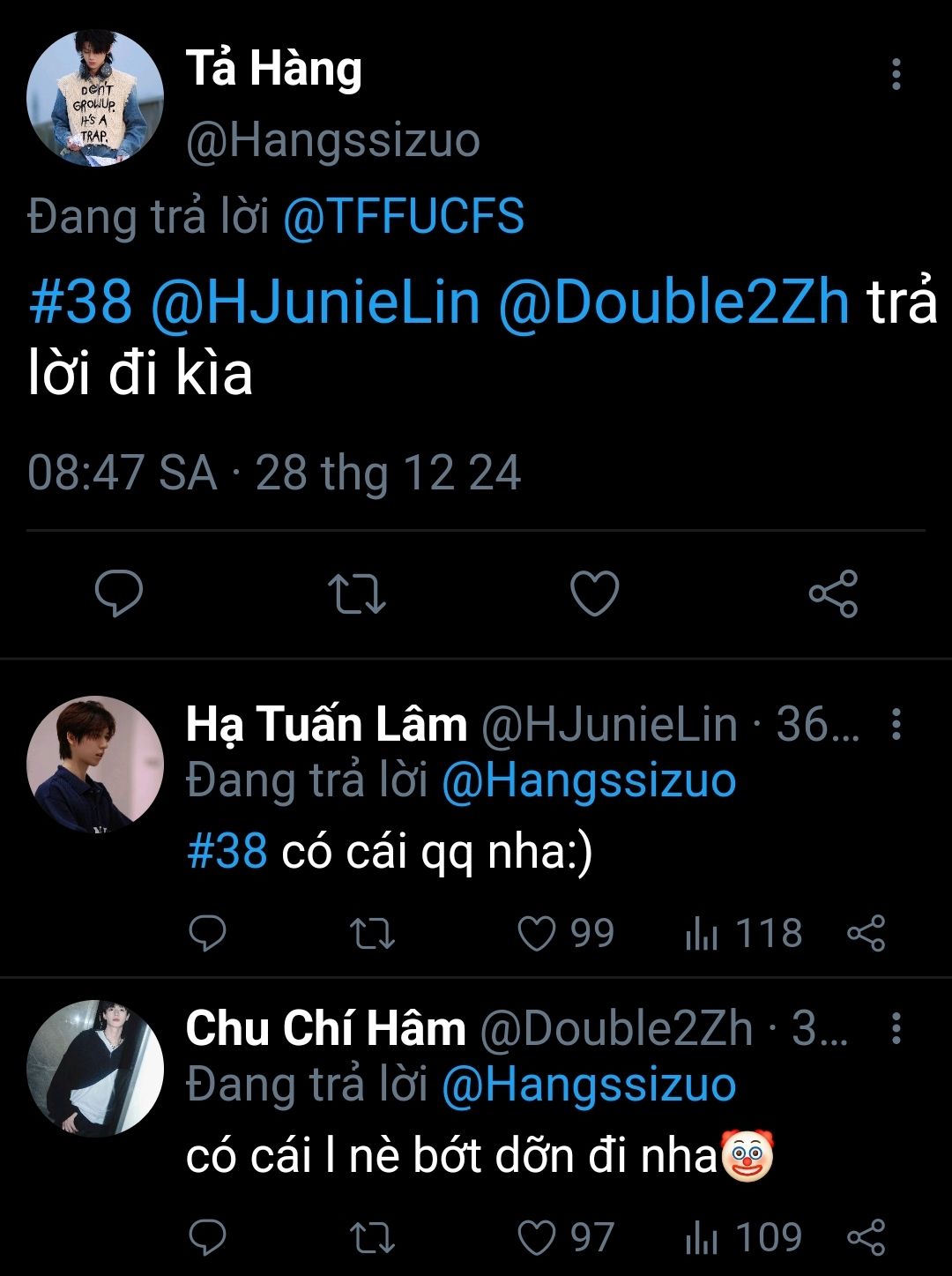Open overflow menu on Hạ Tuấn Lâm's reply
The width and height of the screenshot is (952, 1276).
(896, 724)
